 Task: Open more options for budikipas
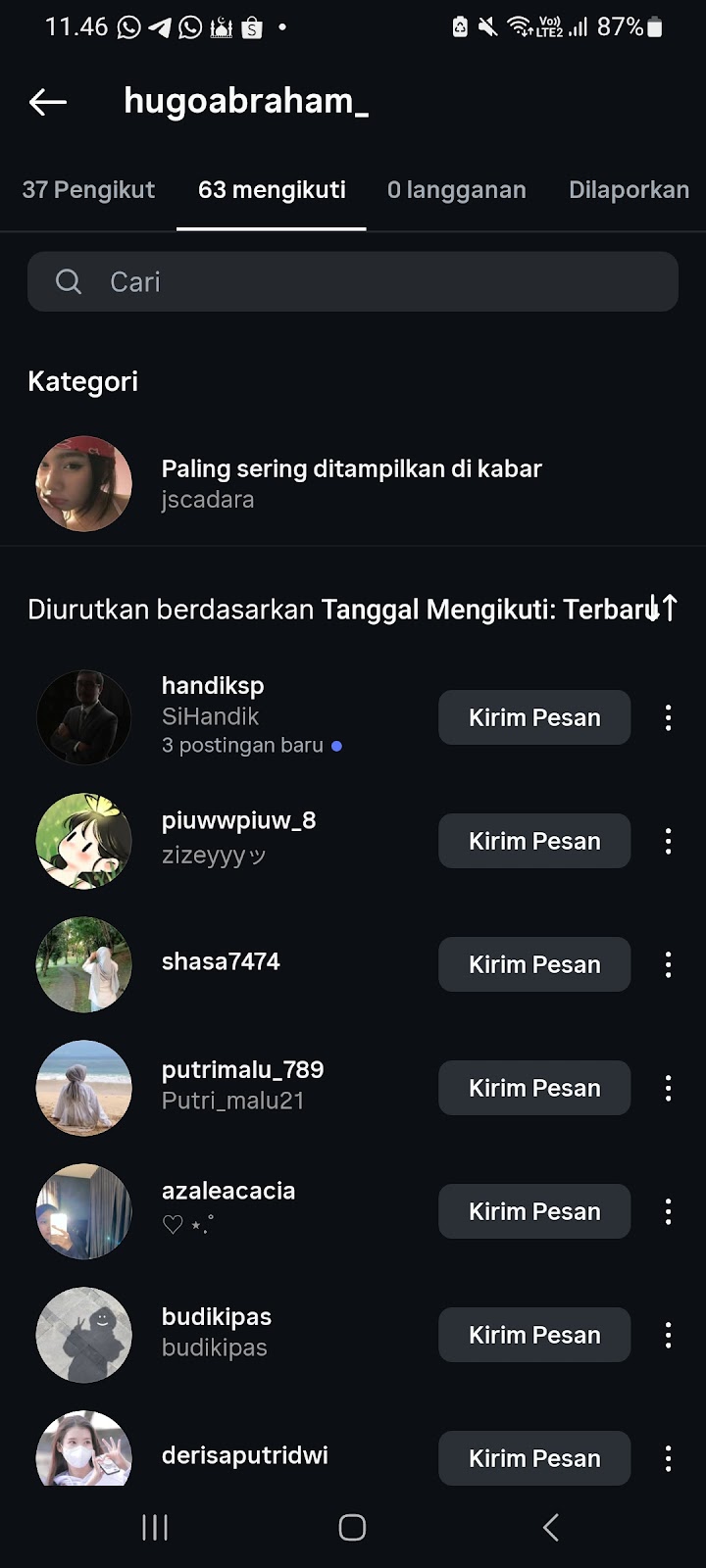pyautogui.click(x=668, y=1335)
